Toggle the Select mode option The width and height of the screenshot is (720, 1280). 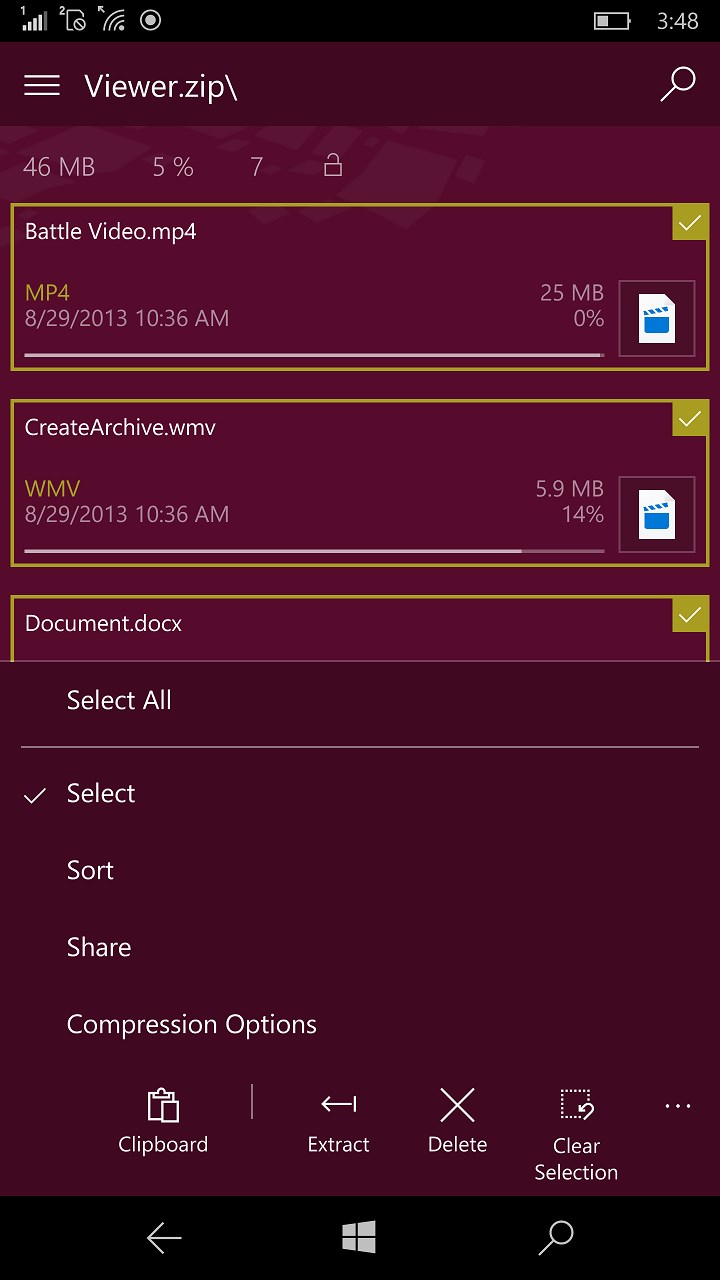point(101,794)
